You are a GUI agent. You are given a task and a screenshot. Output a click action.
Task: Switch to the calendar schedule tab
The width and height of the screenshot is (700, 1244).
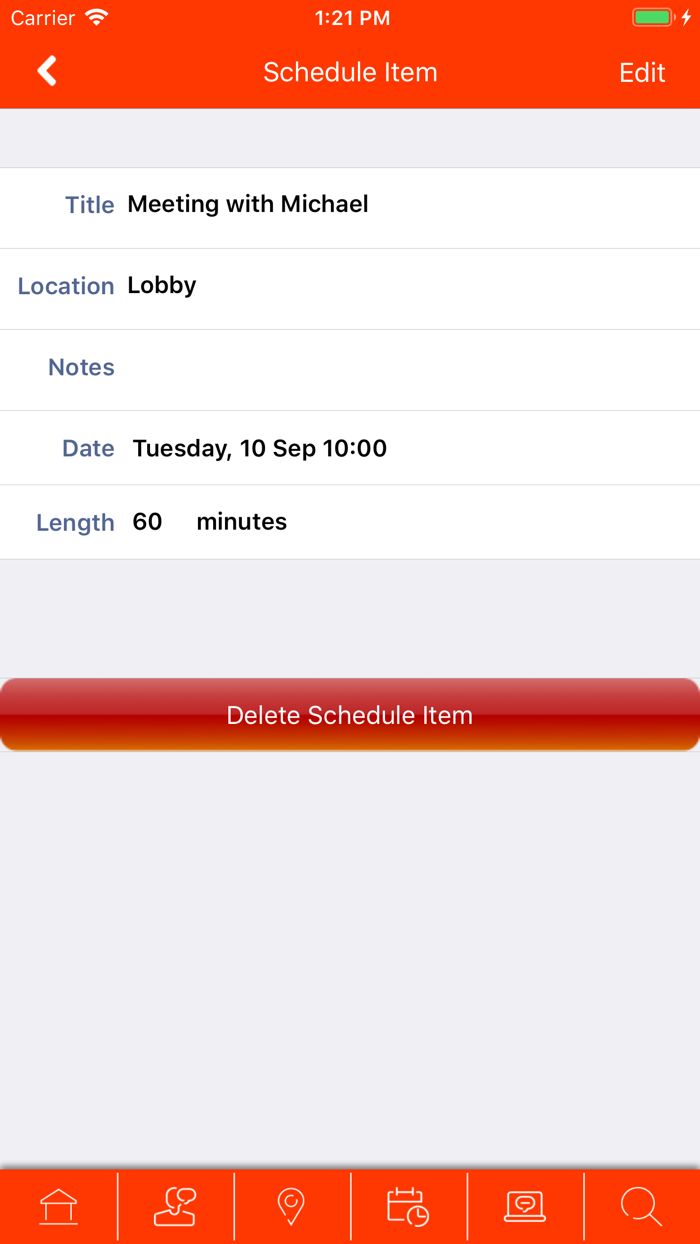(408, 1206)
